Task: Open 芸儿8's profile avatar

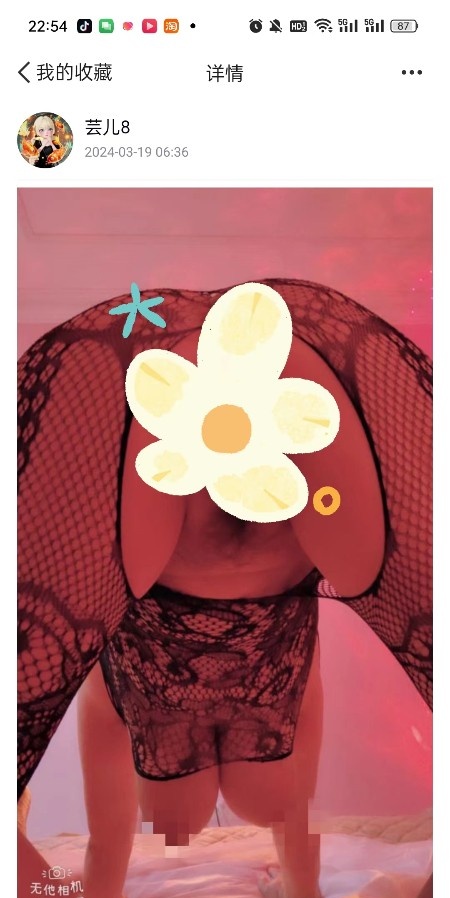Action: [45, 140]
